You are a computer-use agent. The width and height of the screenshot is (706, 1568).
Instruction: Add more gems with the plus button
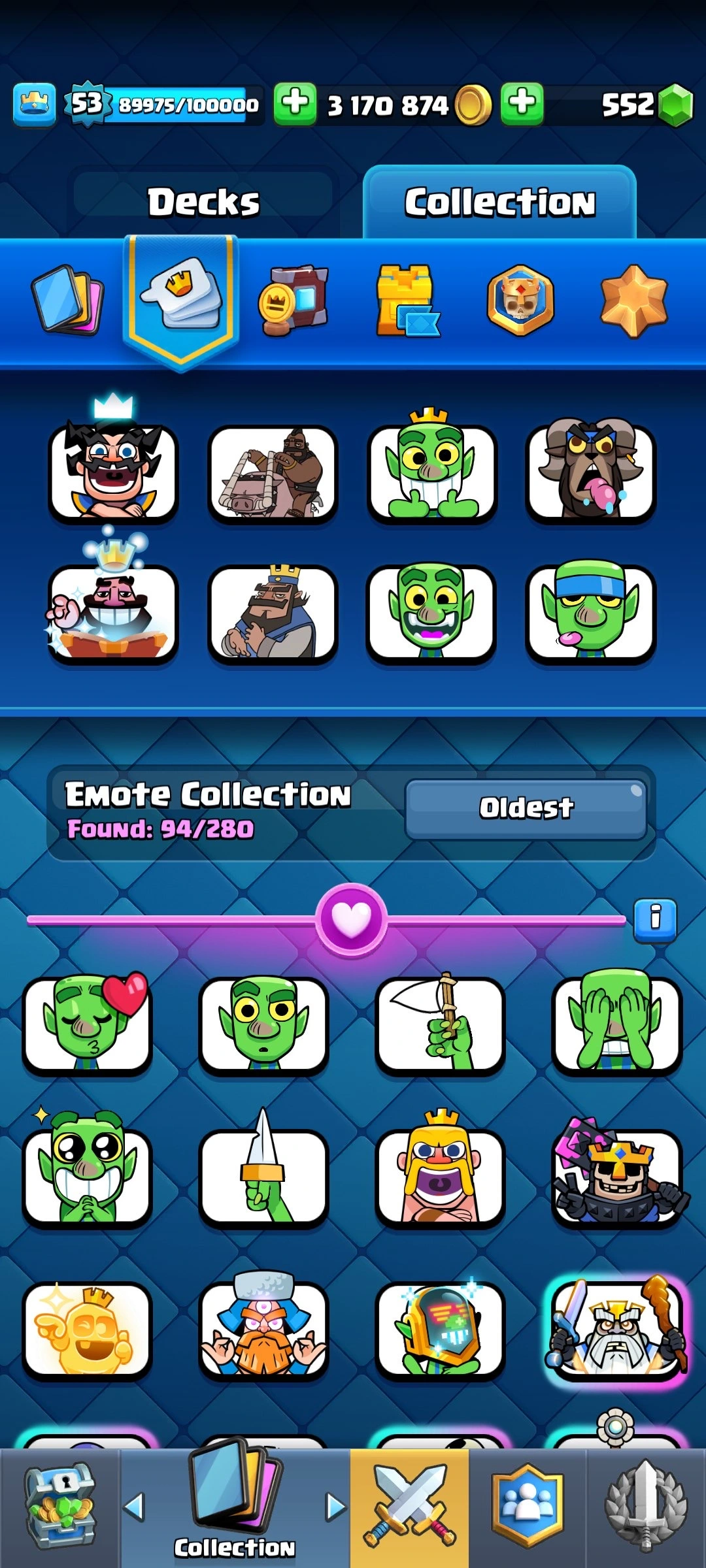pos(522,103)
